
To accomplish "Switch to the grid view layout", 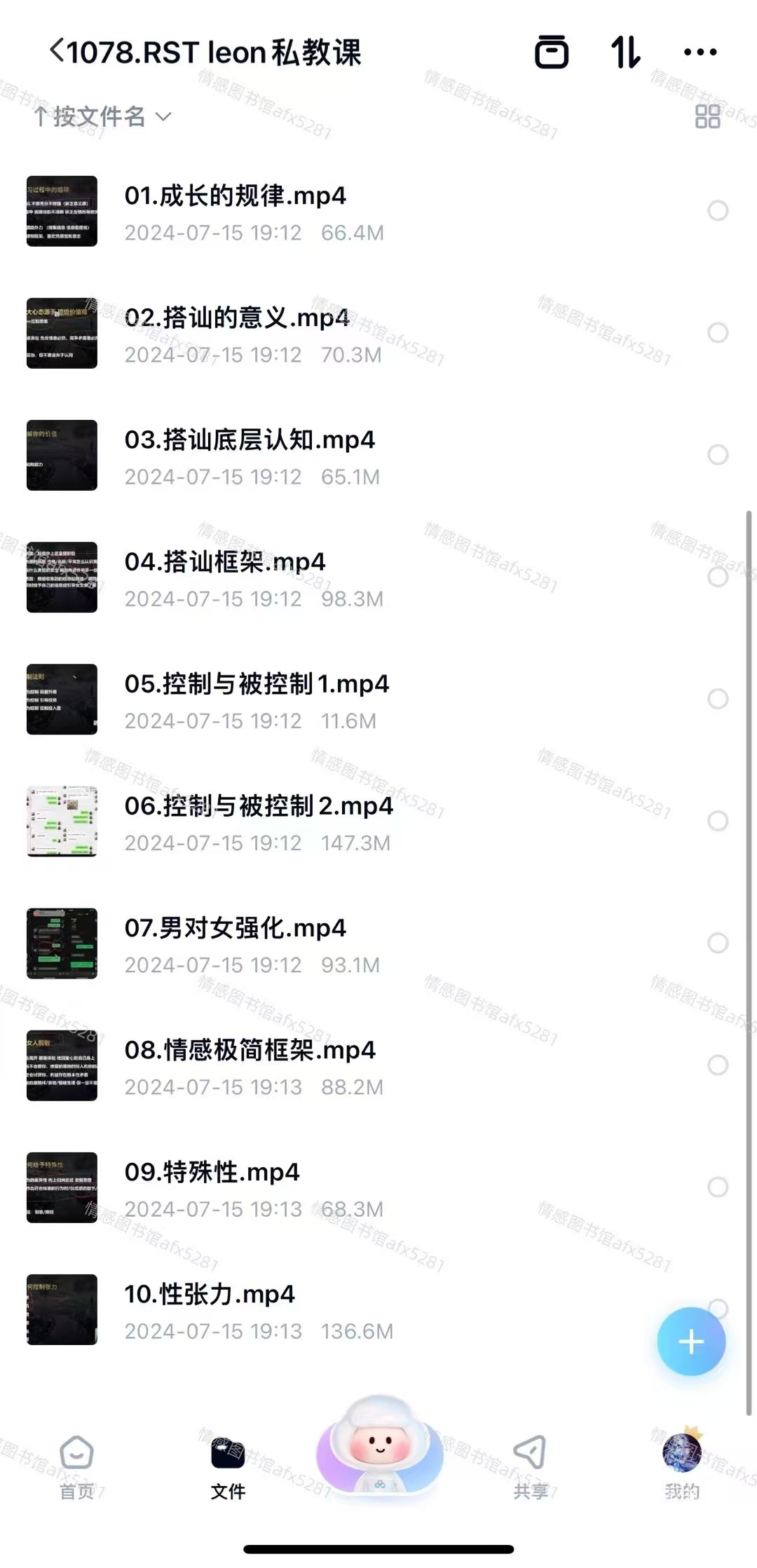I will click(707, 116).
